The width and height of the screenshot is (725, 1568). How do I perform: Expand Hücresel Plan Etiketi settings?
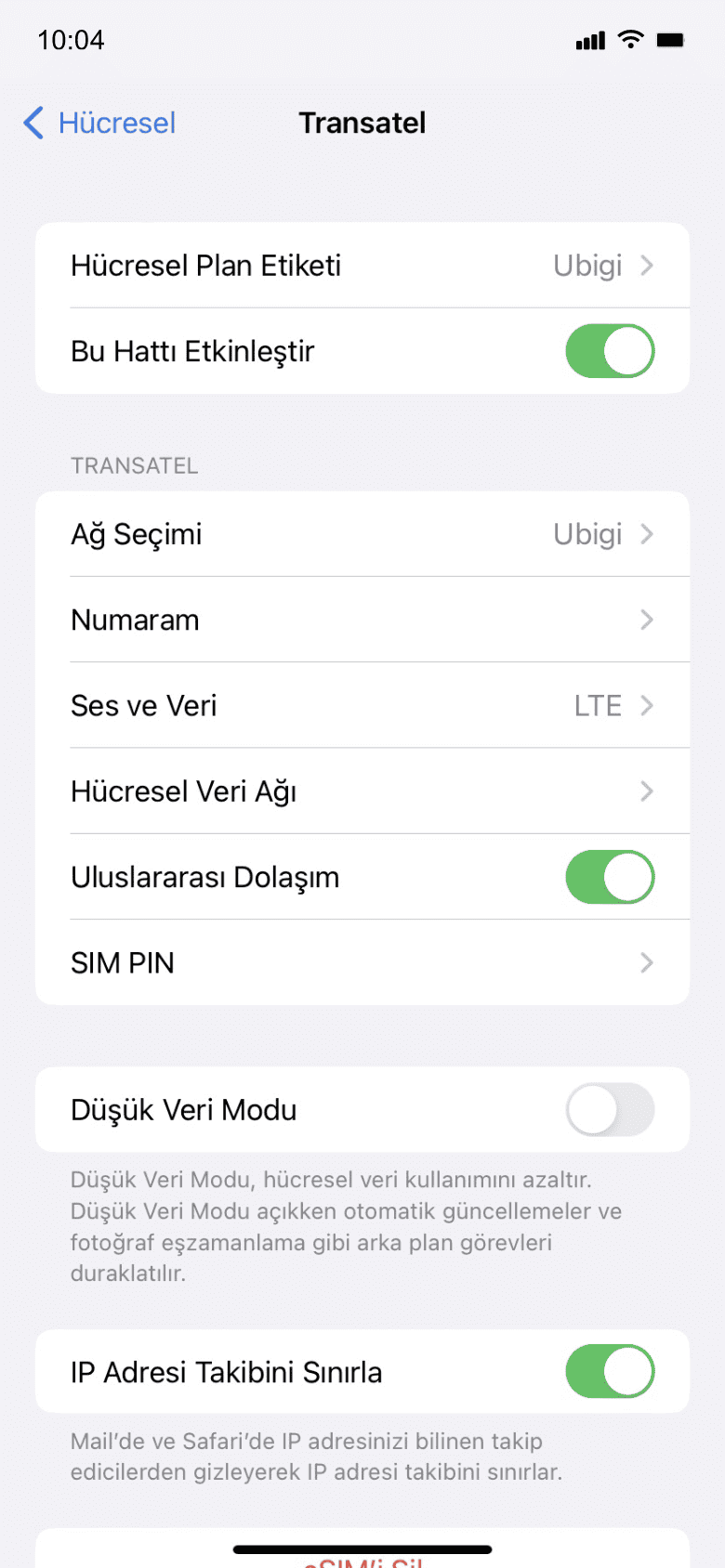click(x=362, y=265)
